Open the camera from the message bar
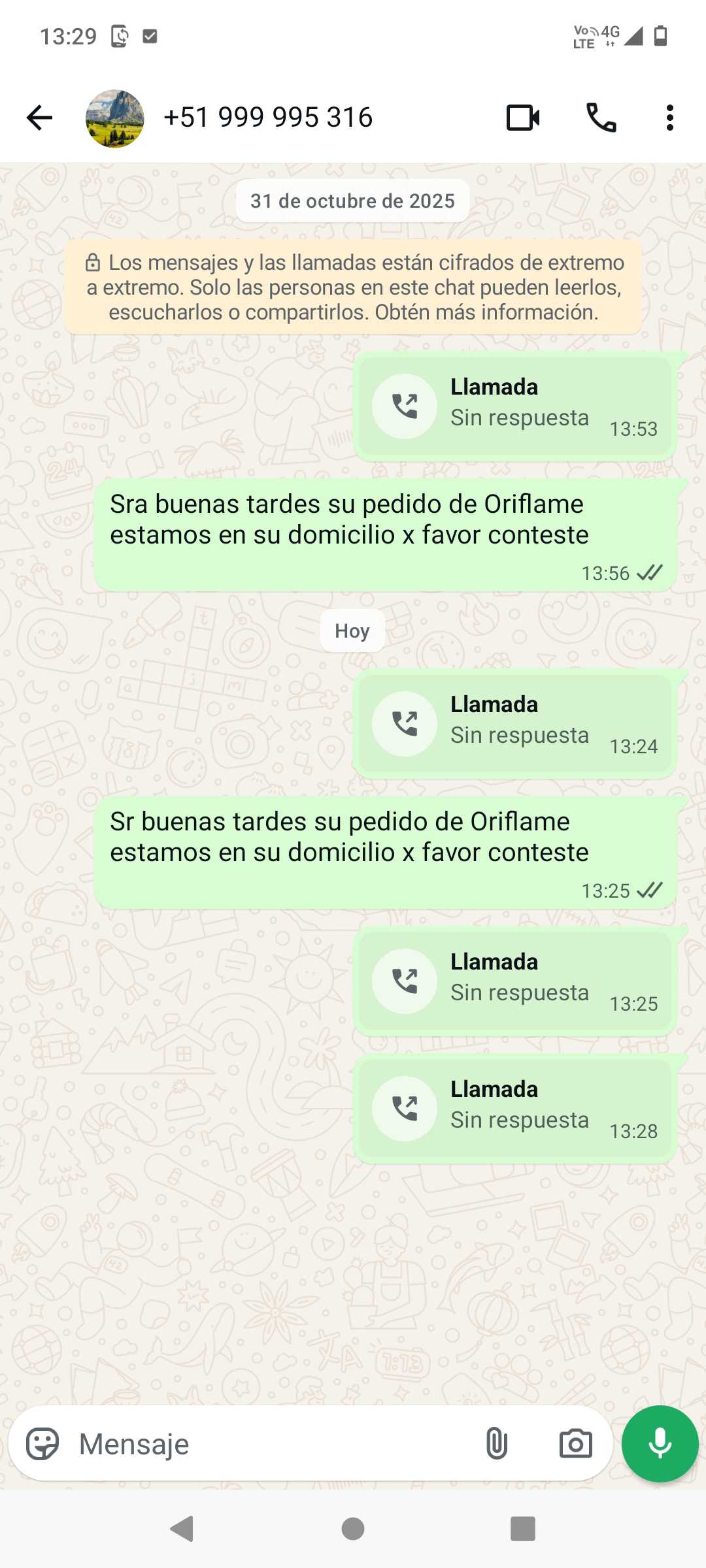This screenshot has height=1568, width=706. pos(575,1444)
